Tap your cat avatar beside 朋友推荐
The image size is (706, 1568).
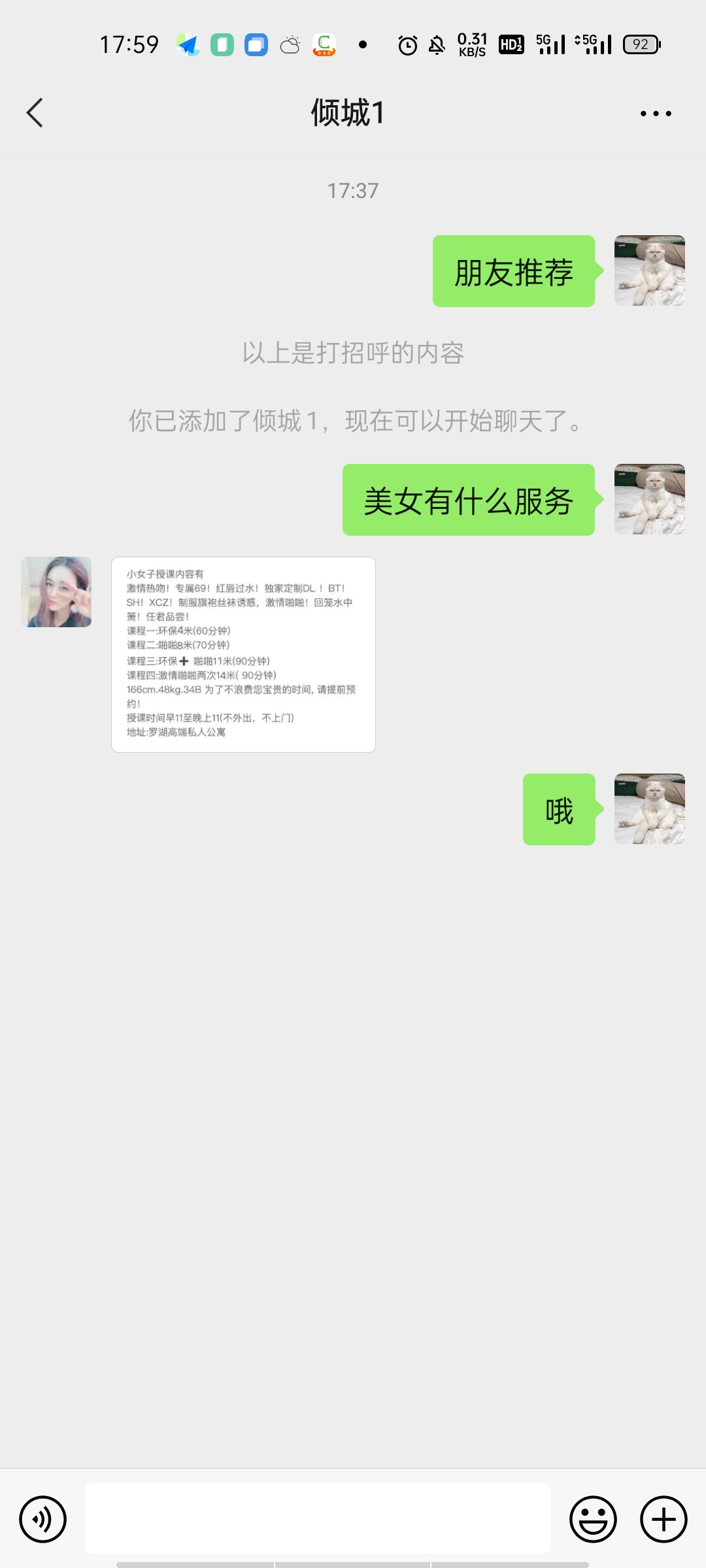649,270
